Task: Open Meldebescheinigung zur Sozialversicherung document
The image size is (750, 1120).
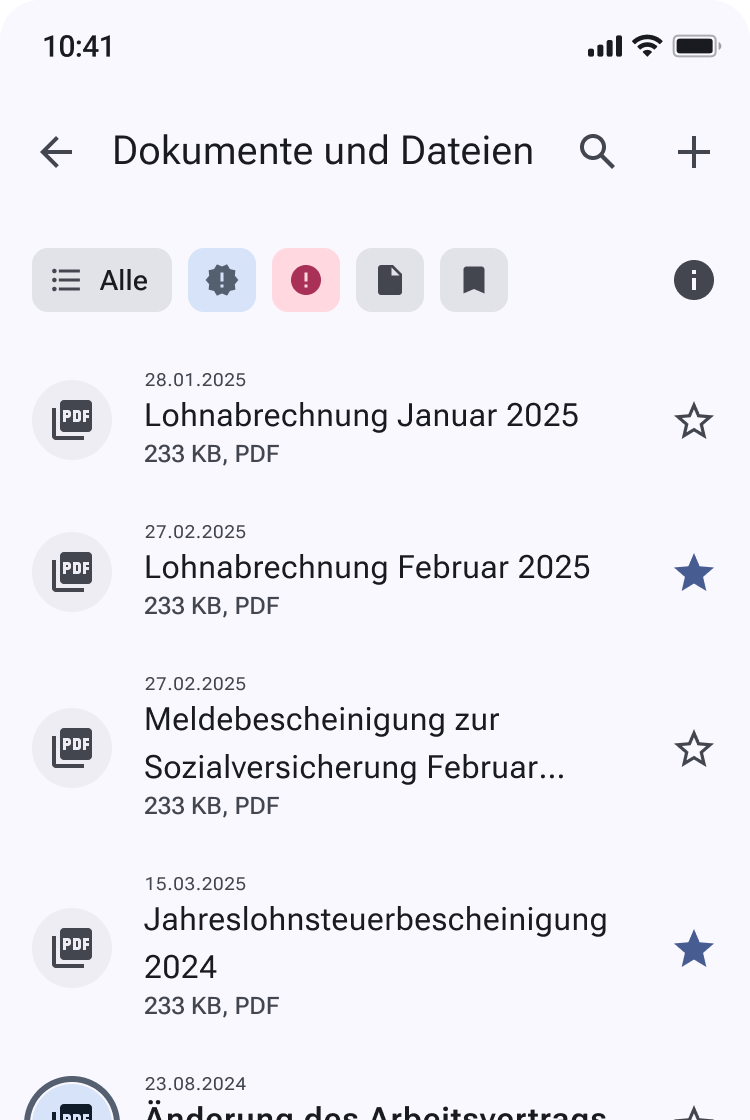Action: pyautogui.click(x=355, y=744)
